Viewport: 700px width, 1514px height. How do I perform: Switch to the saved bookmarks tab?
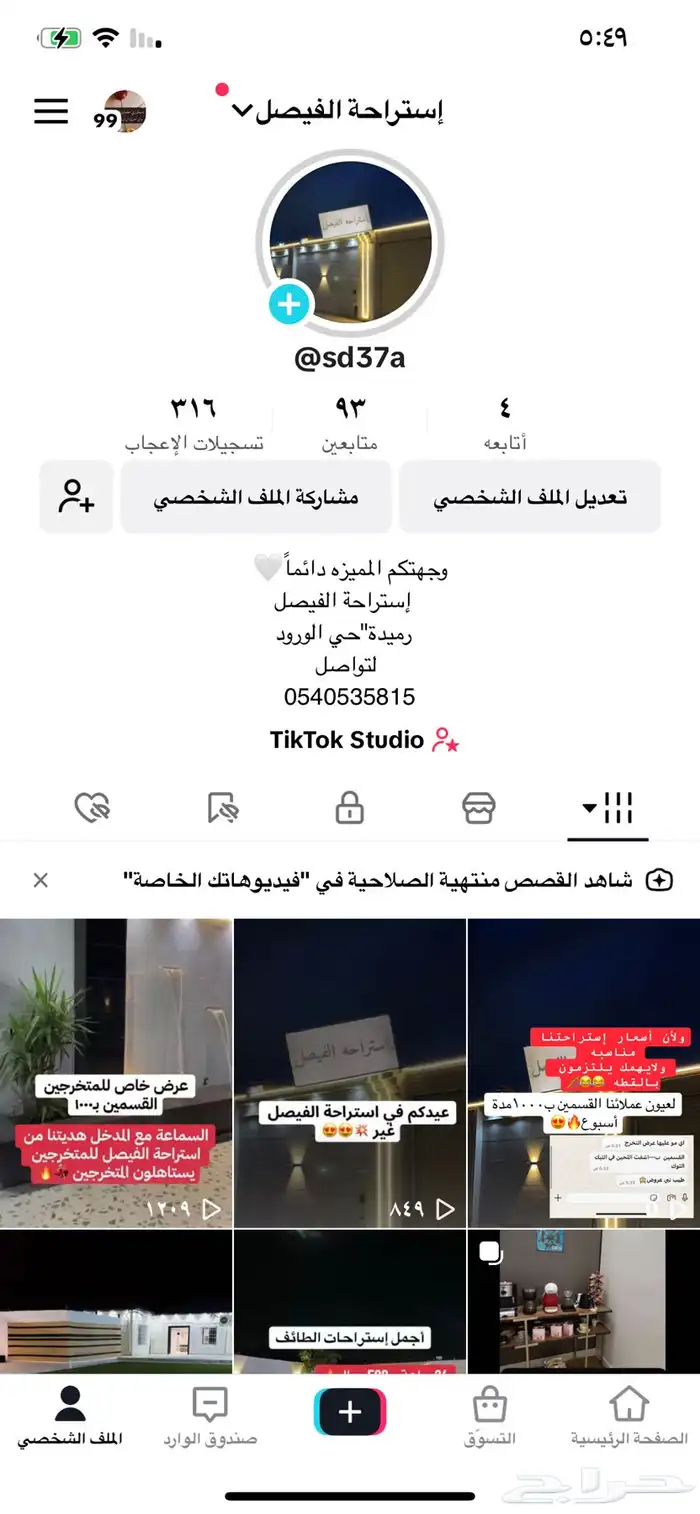tap(221, 807)
